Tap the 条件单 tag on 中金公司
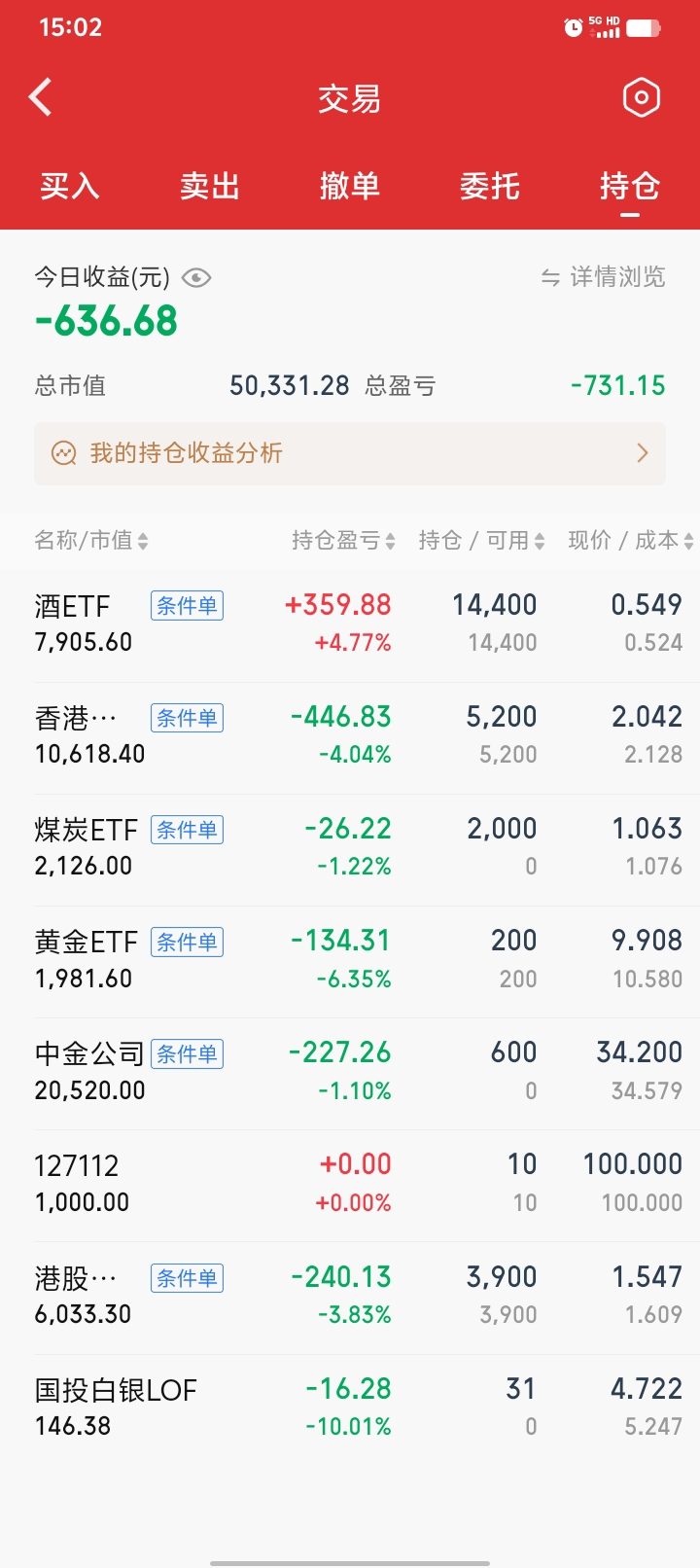 coord(187,1053)
